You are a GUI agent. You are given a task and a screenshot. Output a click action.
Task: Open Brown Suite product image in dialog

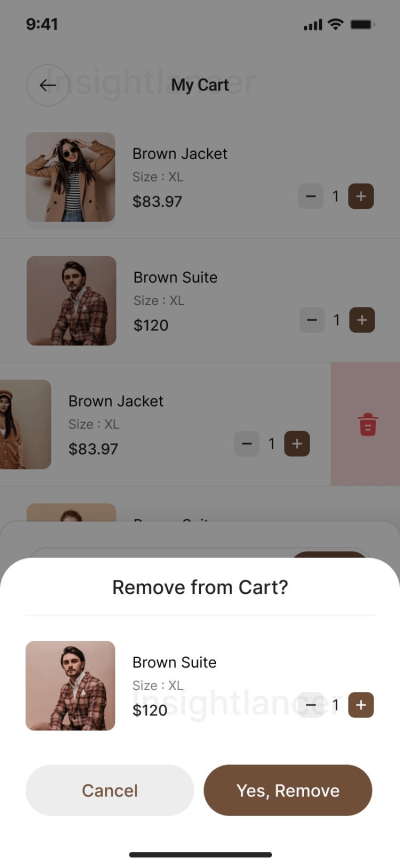70,685
